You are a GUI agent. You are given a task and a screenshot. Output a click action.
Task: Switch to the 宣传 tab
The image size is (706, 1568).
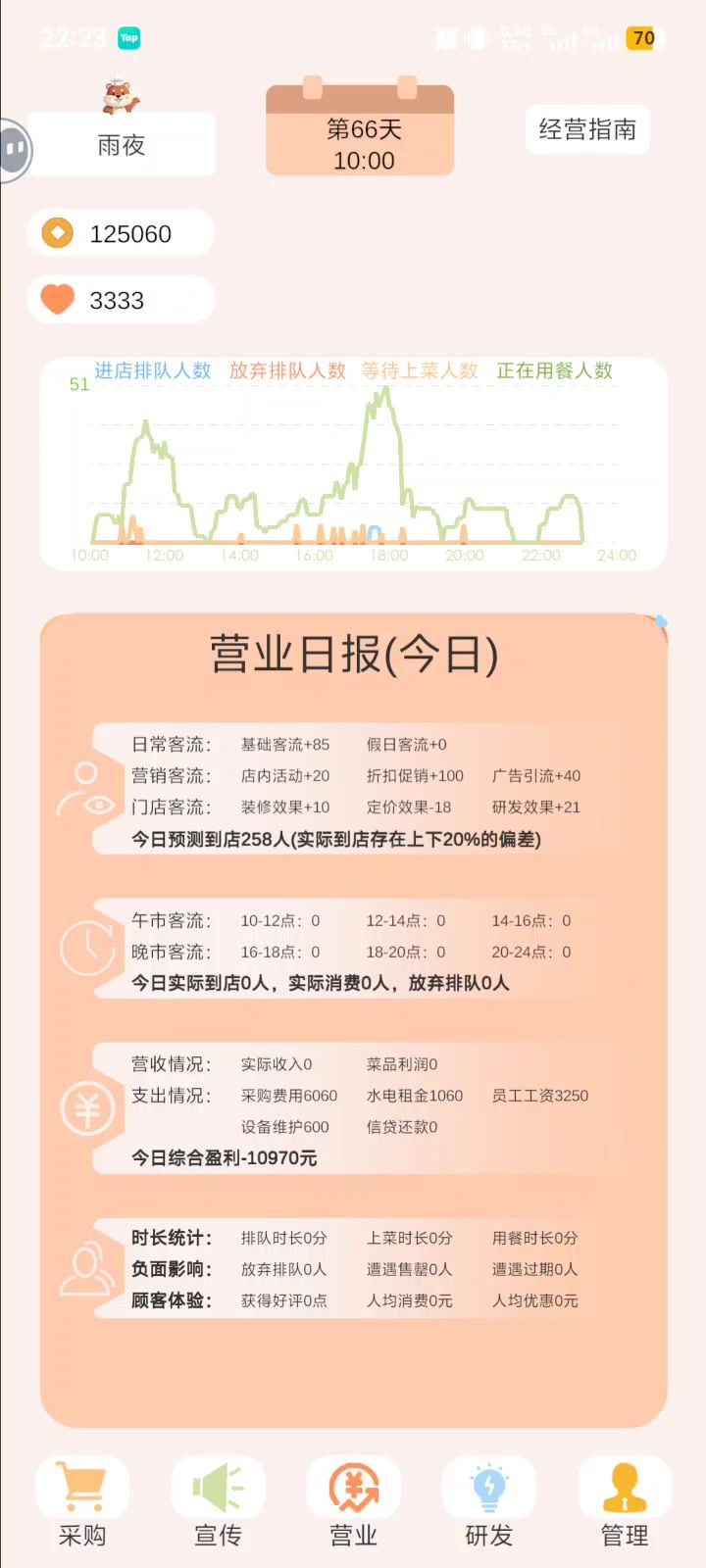[x=218, y=1502]
